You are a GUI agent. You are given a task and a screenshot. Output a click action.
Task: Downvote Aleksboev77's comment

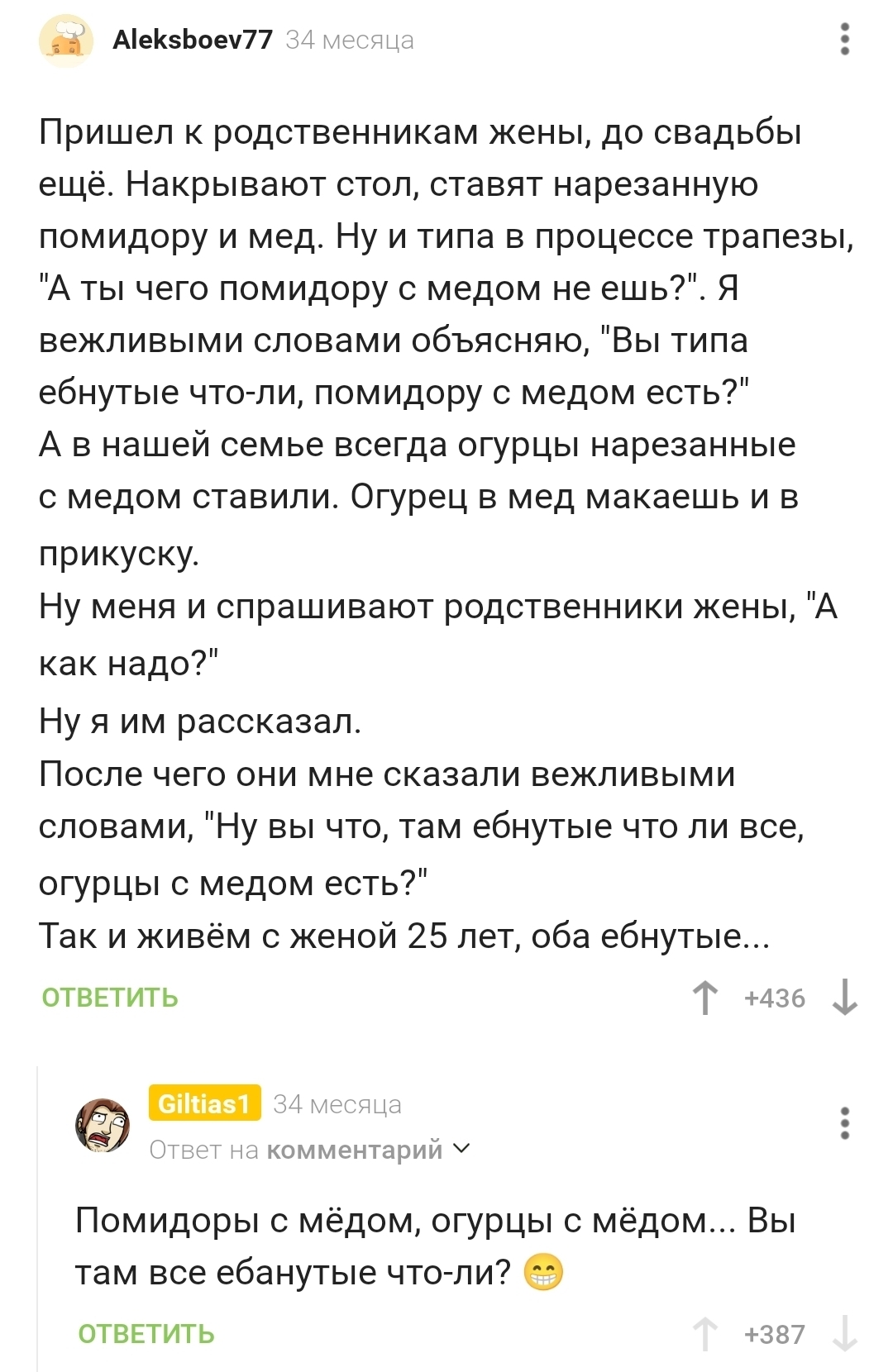[844, 998]
